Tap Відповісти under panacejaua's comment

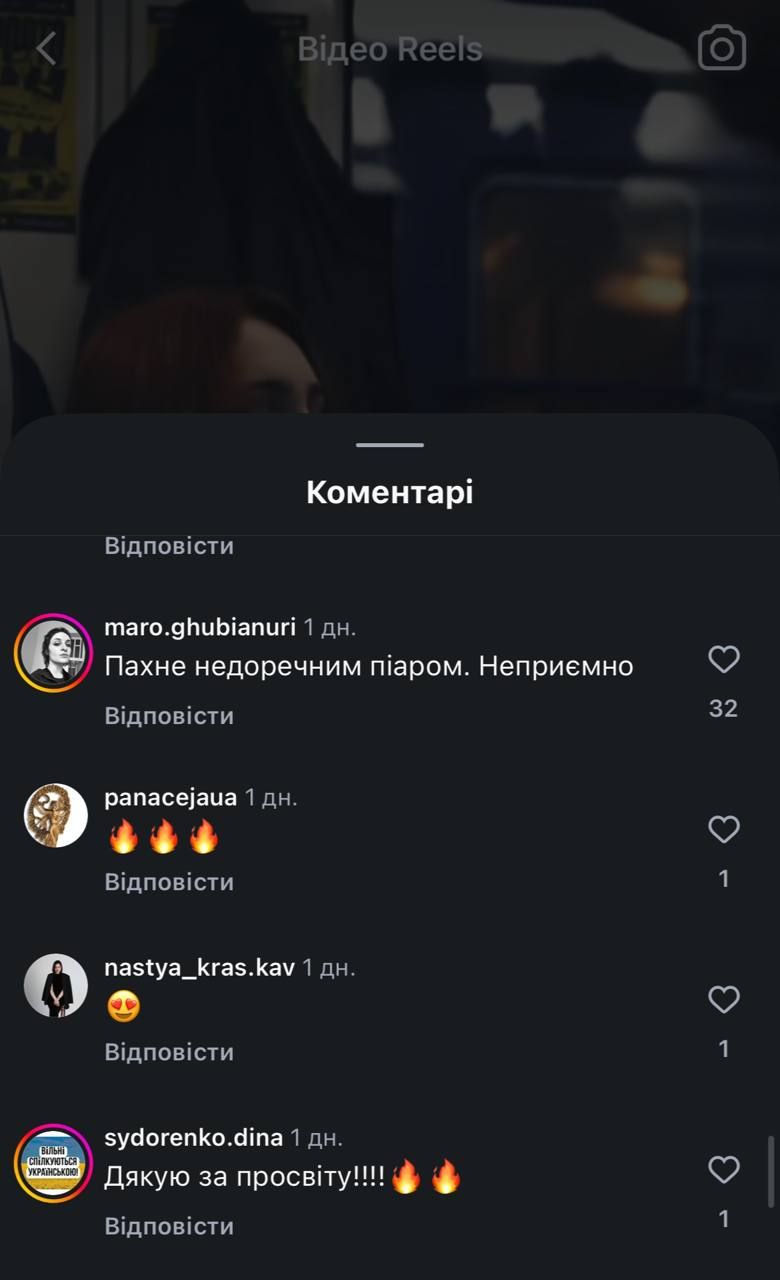[x=169, y=882]
